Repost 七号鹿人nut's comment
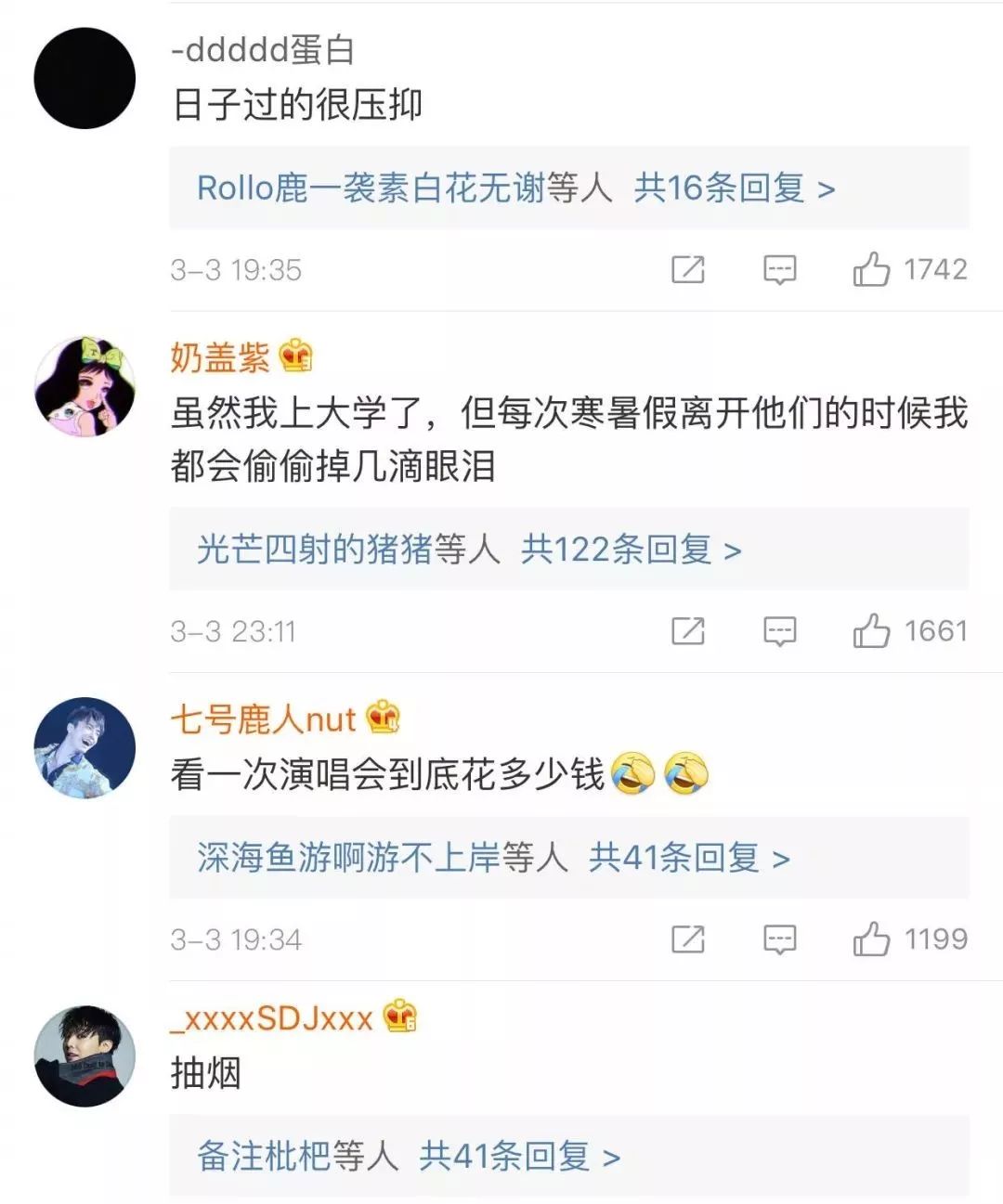 point(687,939)
